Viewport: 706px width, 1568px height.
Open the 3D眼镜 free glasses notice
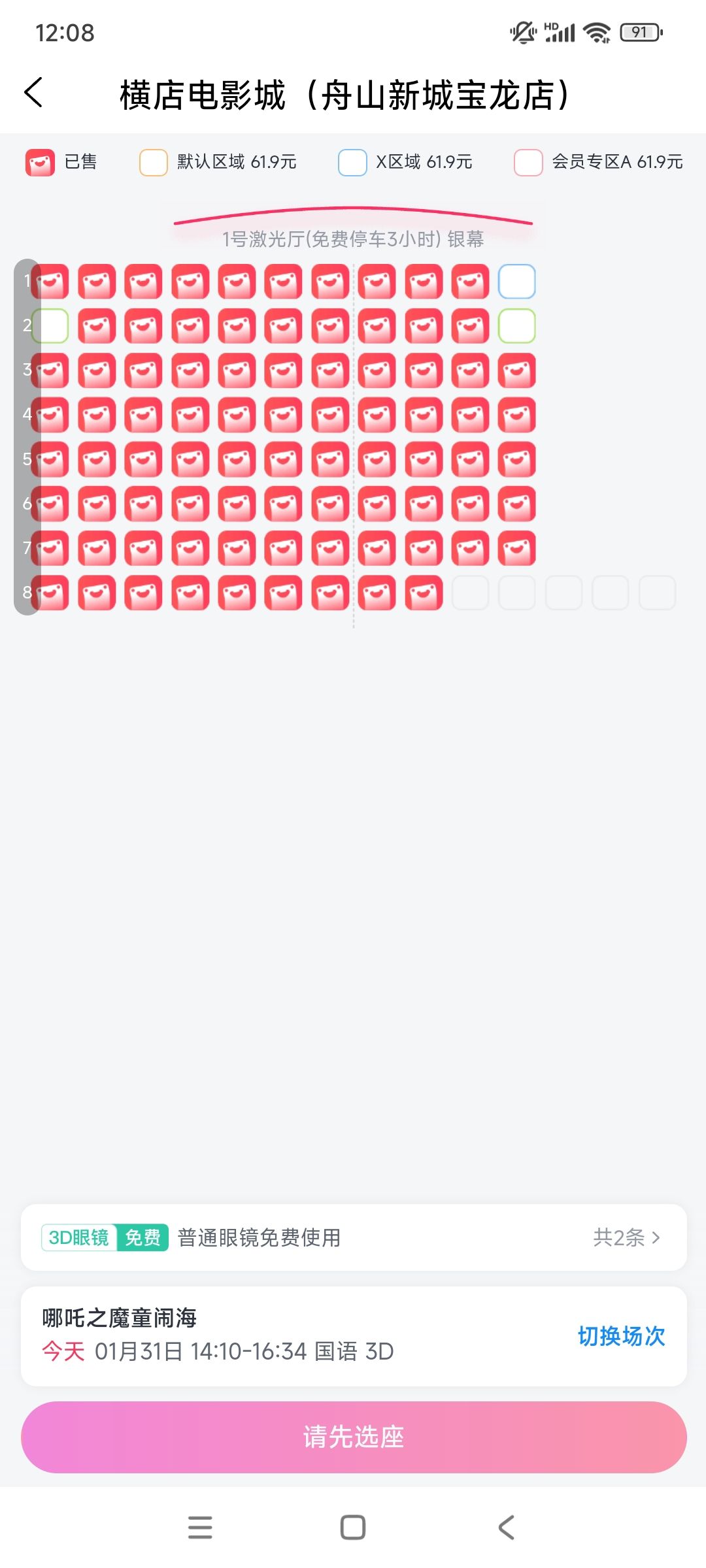(354, 1237)
